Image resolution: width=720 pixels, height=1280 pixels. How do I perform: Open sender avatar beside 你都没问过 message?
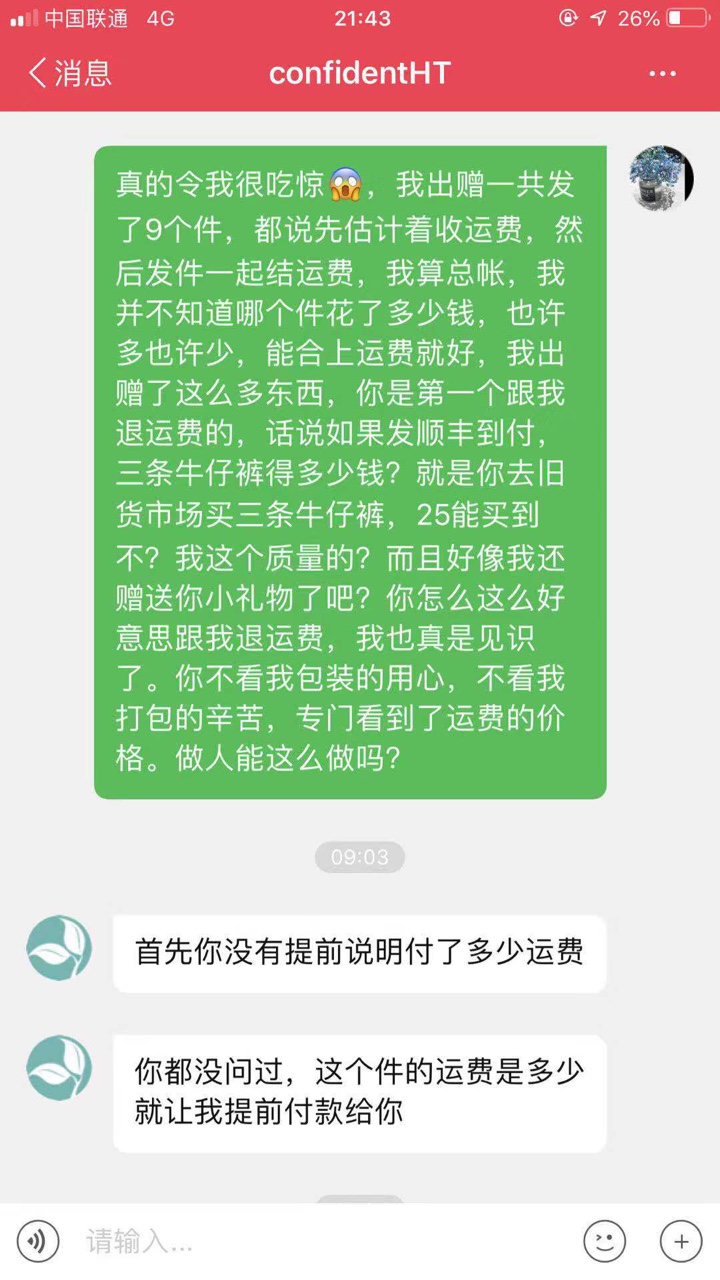(x=59, y=1068)
